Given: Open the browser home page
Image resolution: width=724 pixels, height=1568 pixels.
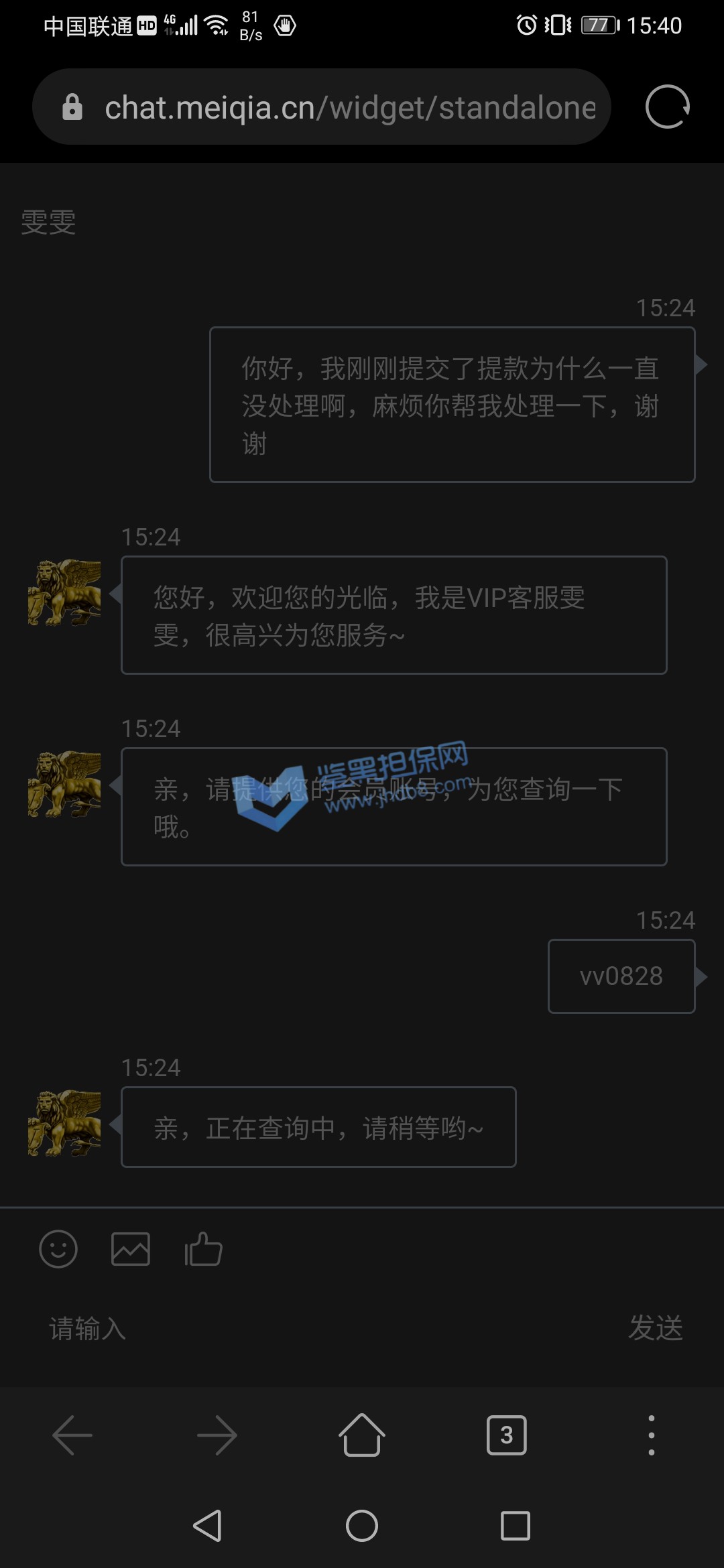Looking at the screenshot, I should (362, 1435).
